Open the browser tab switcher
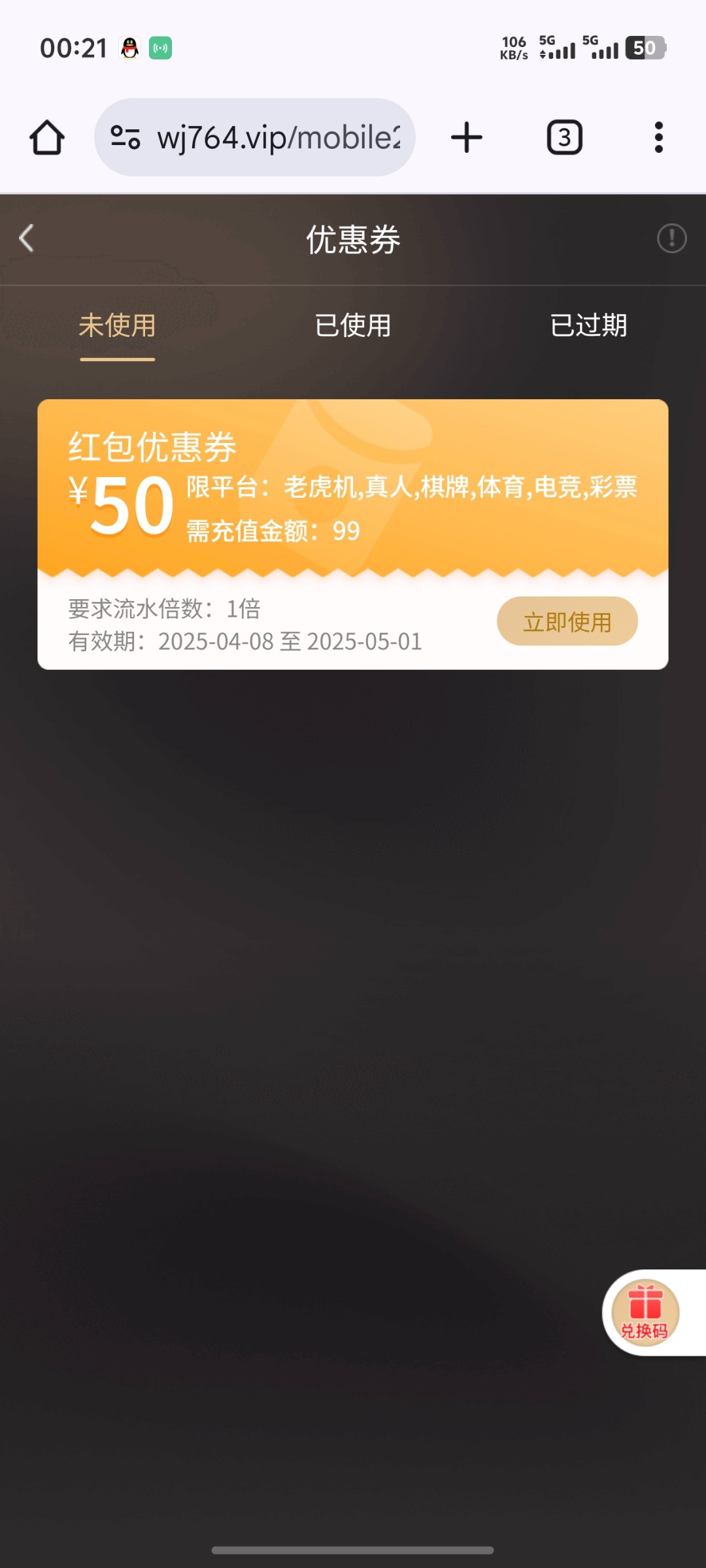Screen dimensions: 706x1568 (x=564, y=137)
